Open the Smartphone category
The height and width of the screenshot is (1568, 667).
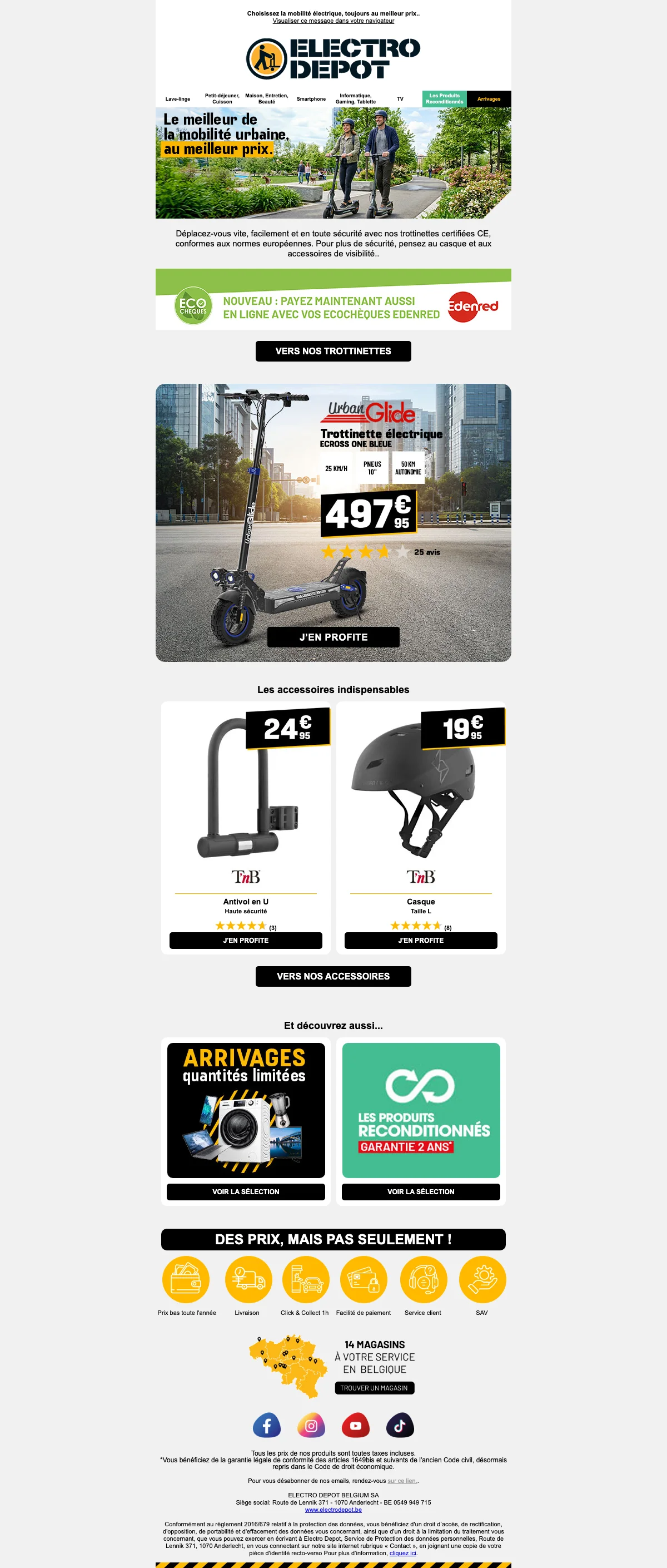pyautogui.click(x=311, y=98)
